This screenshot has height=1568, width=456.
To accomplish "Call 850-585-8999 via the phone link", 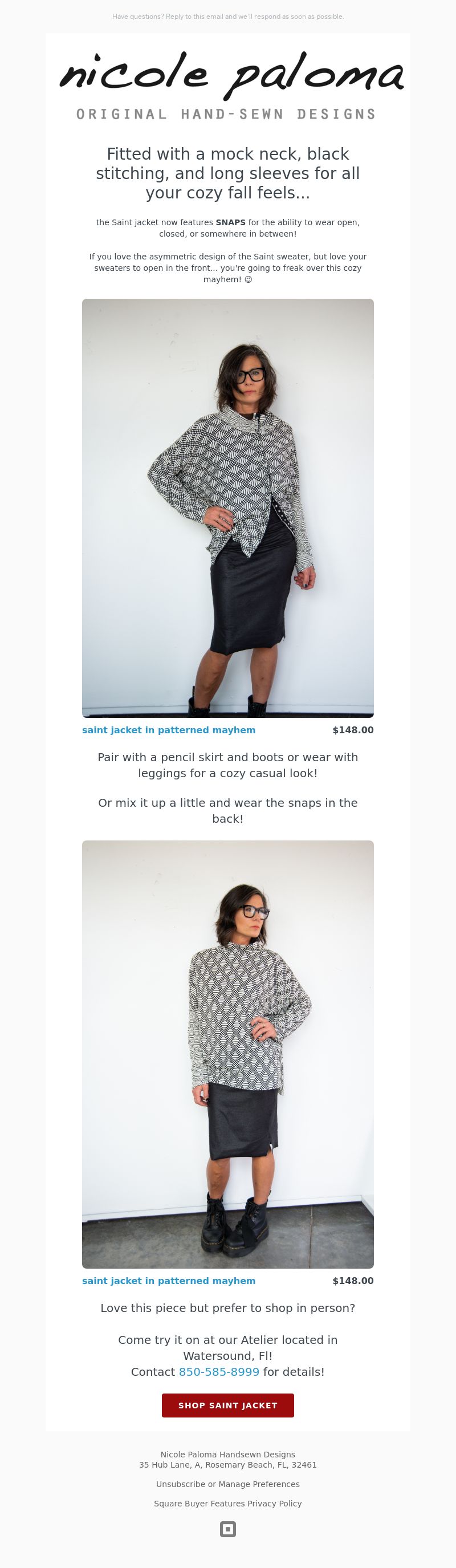I will [x=218, y=1371].
